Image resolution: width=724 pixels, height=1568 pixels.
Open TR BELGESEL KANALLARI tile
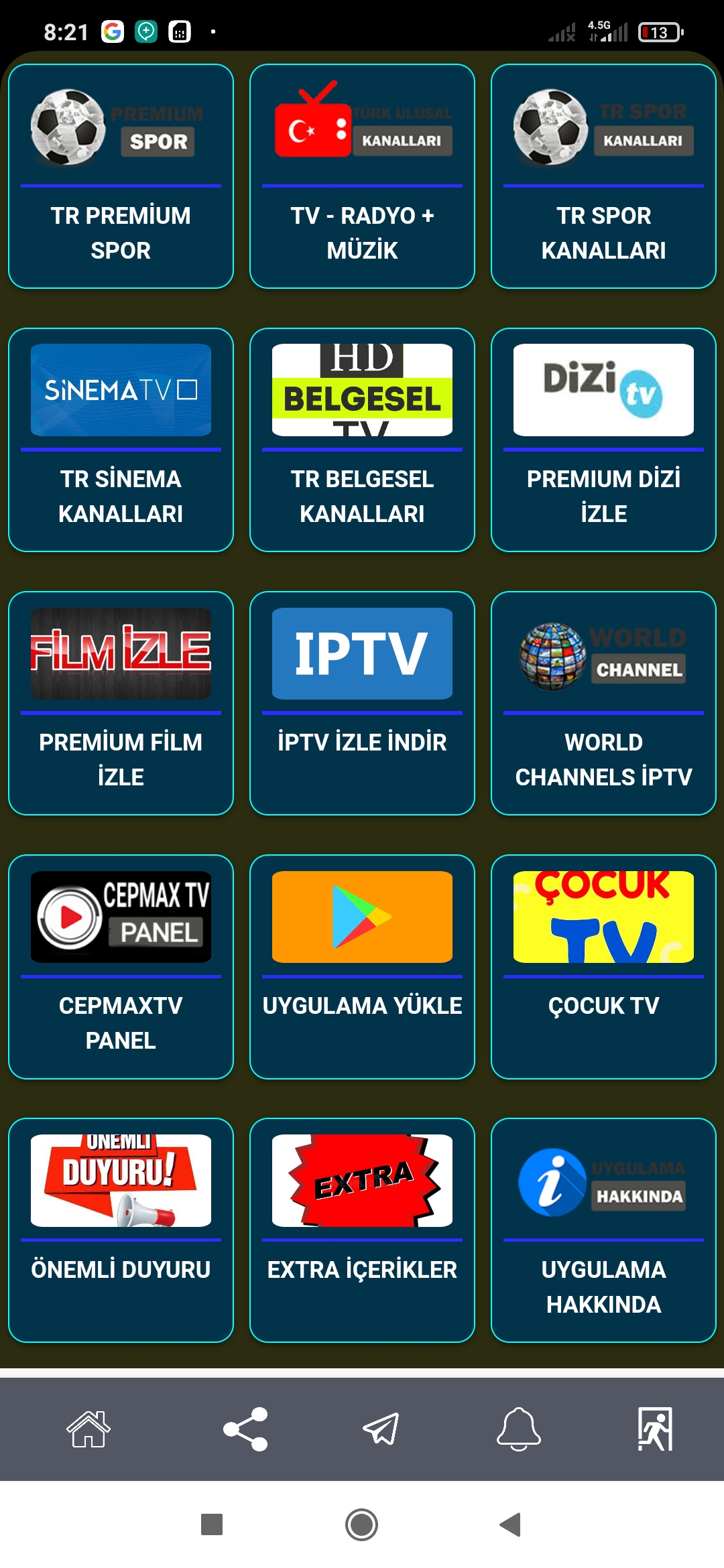362,440
